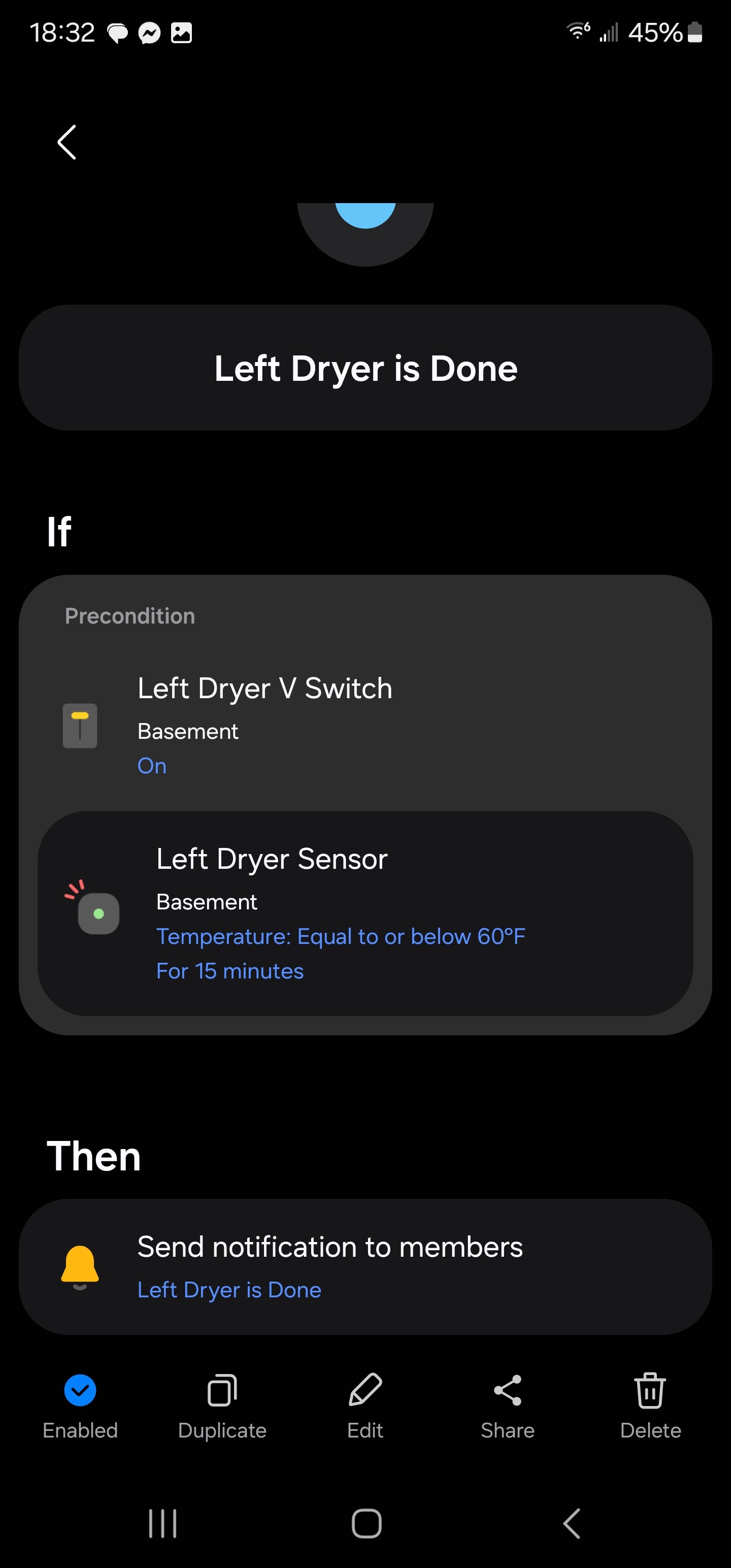Screen dimensions: 731x1568
Task: Tap the Left Dryer Sensor device icon
Action: click(97, 913)
